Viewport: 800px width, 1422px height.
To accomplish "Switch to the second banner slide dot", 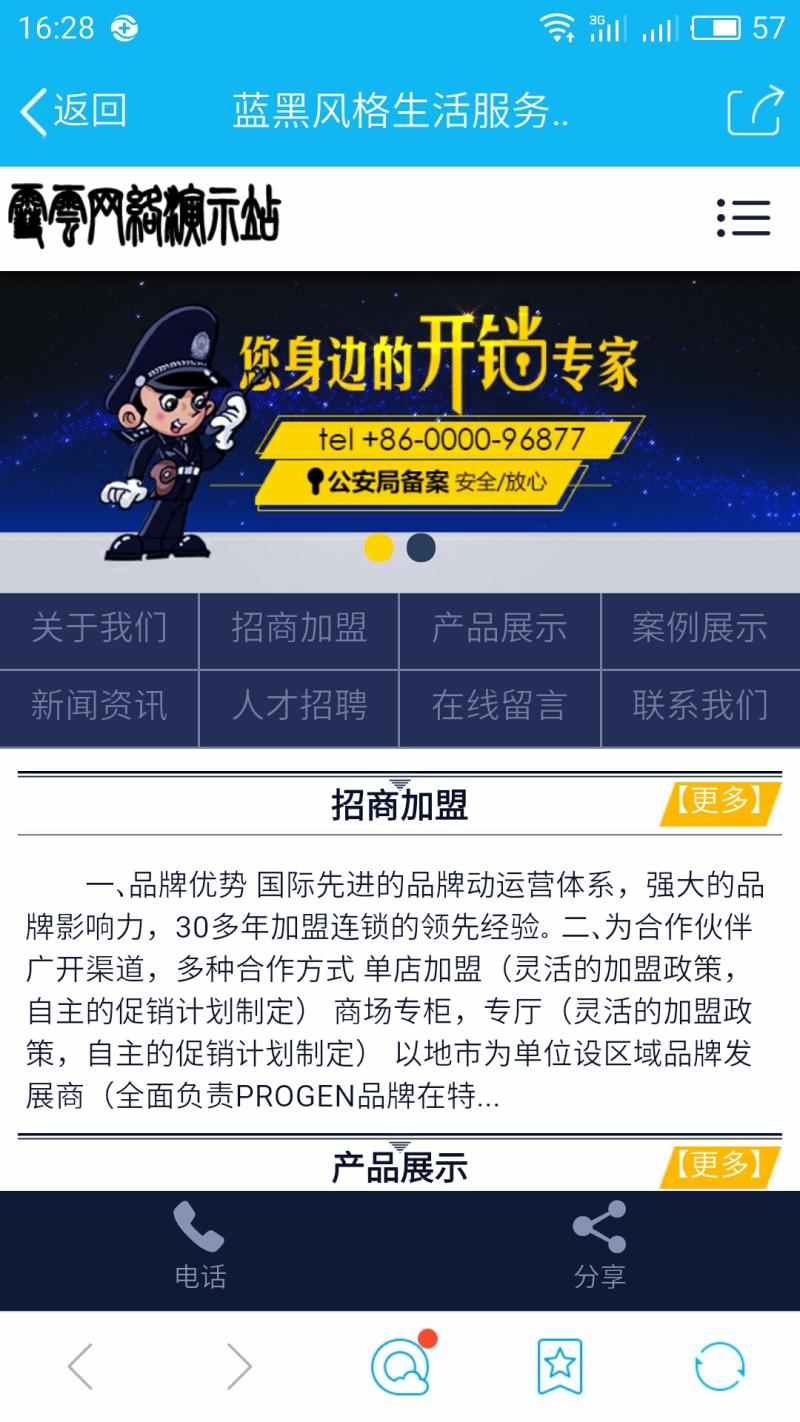I will click(421, 548).
